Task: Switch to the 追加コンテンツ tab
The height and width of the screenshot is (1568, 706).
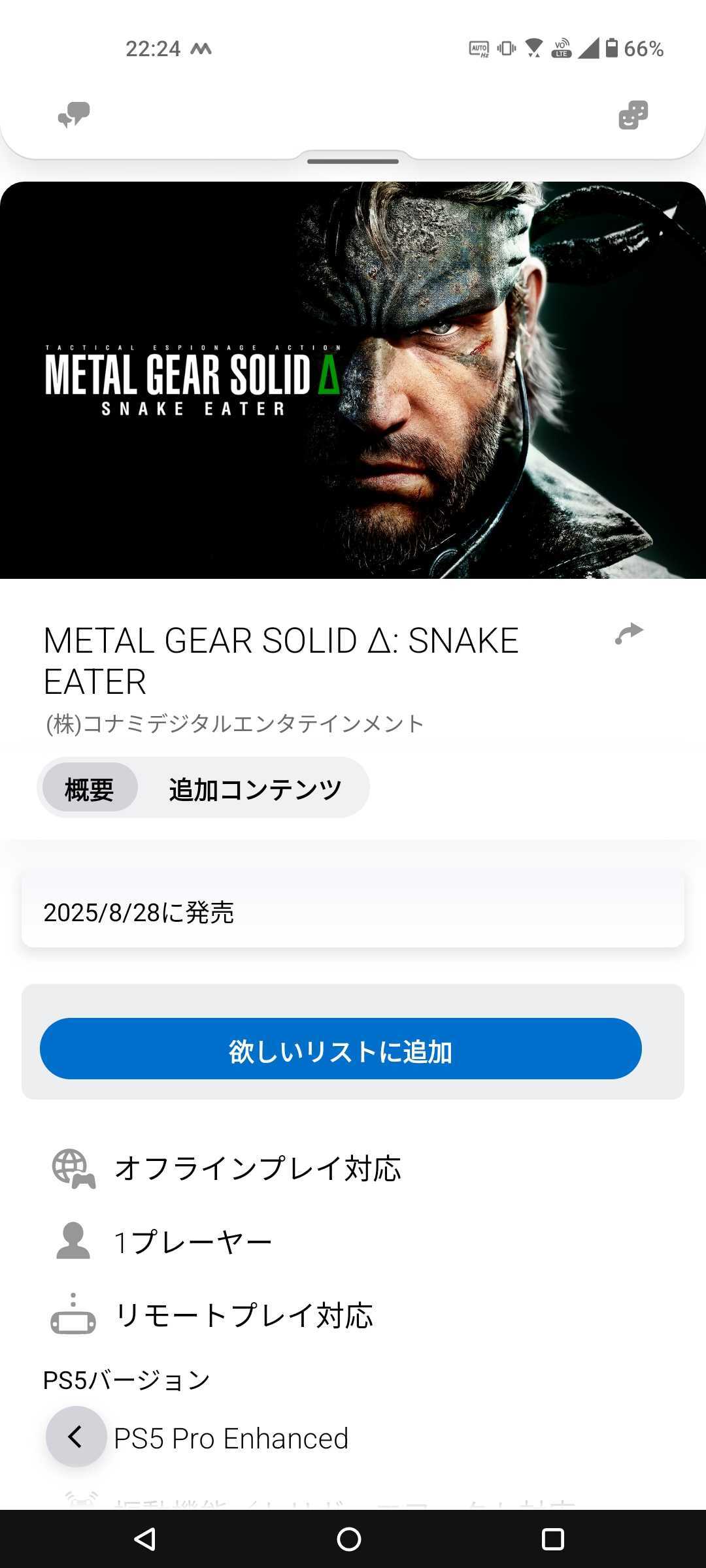Action: [x=254, y=787]
